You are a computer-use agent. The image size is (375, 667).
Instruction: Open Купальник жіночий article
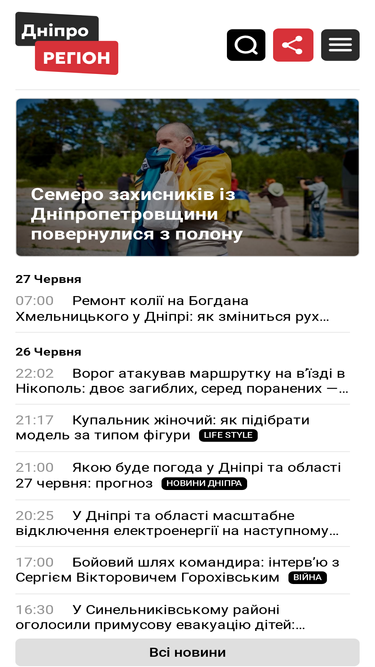(162, 428)
